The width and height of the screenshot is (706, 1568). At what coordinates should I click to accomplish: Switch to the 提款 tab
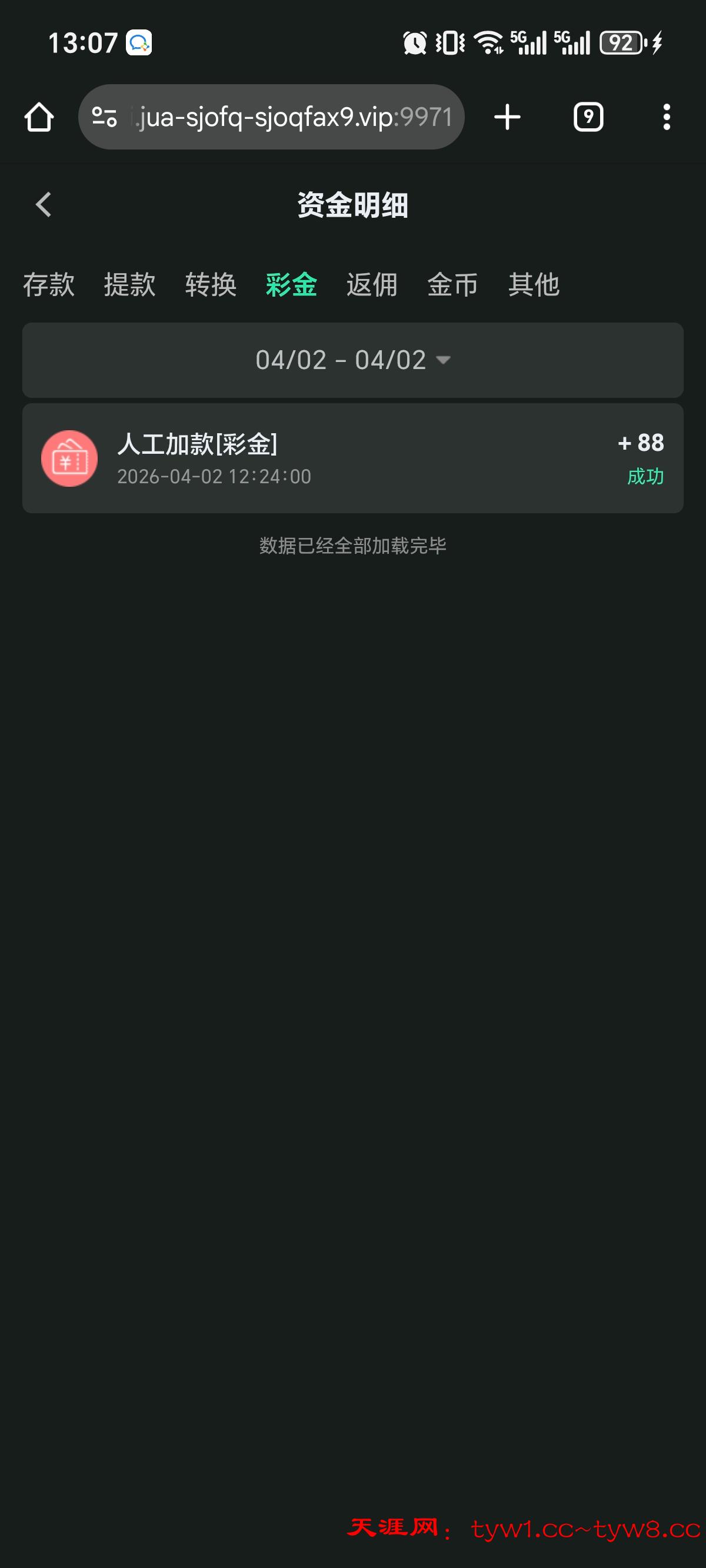129,285
